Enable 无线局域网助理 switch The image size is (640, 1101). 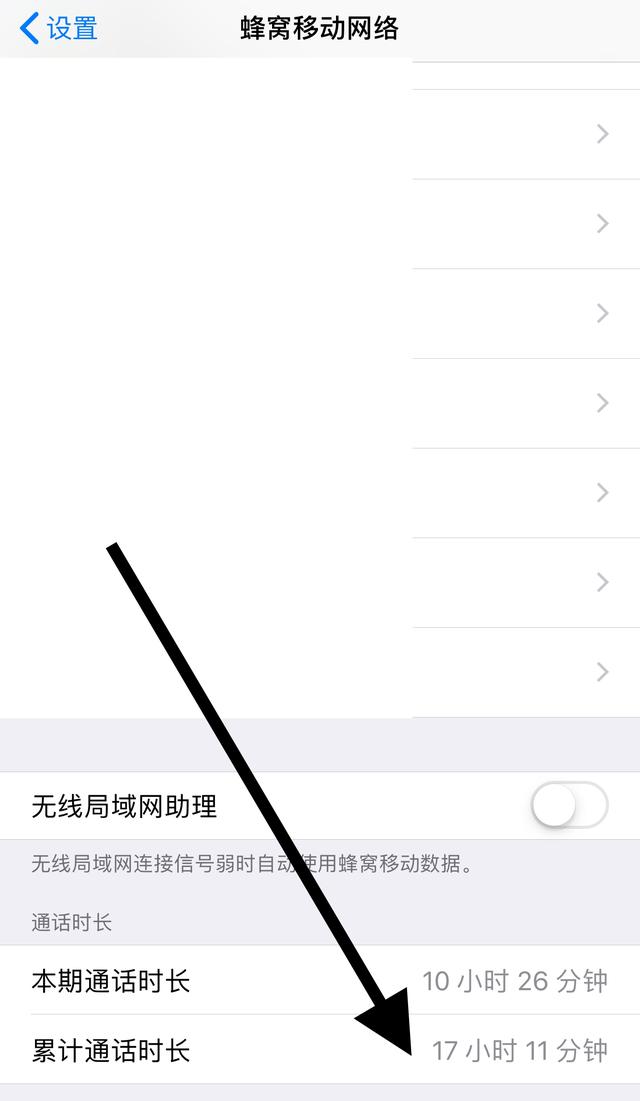570,805
